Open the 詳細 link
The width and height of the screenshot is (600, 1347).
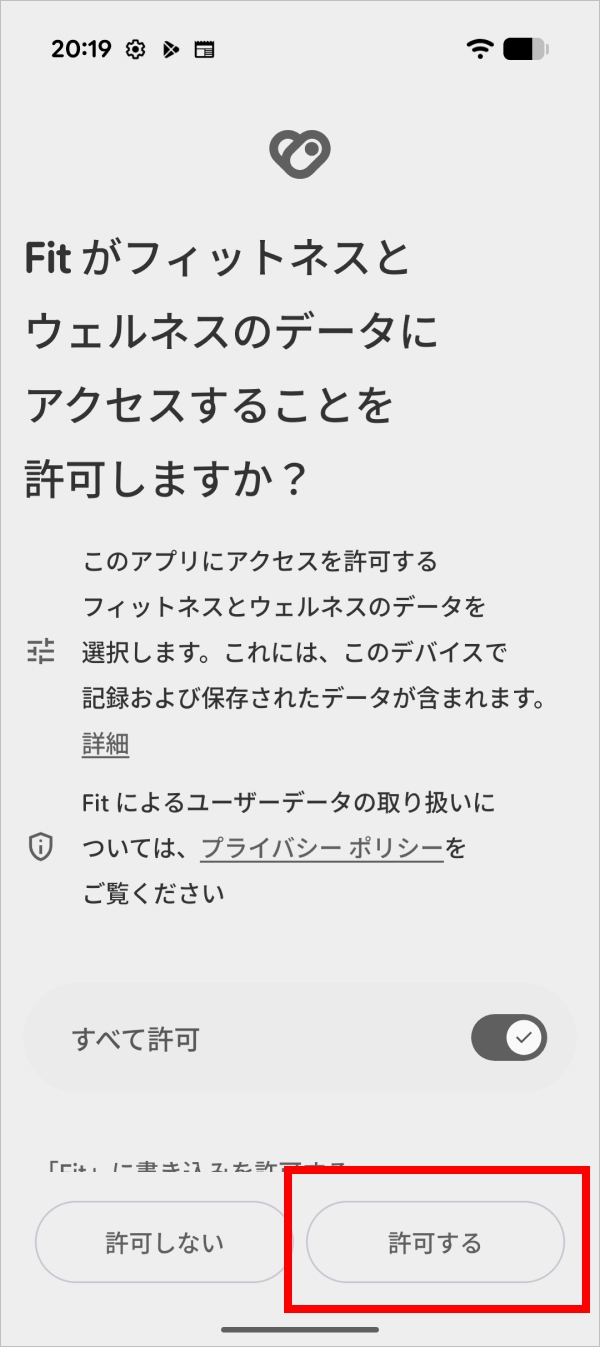105,744
